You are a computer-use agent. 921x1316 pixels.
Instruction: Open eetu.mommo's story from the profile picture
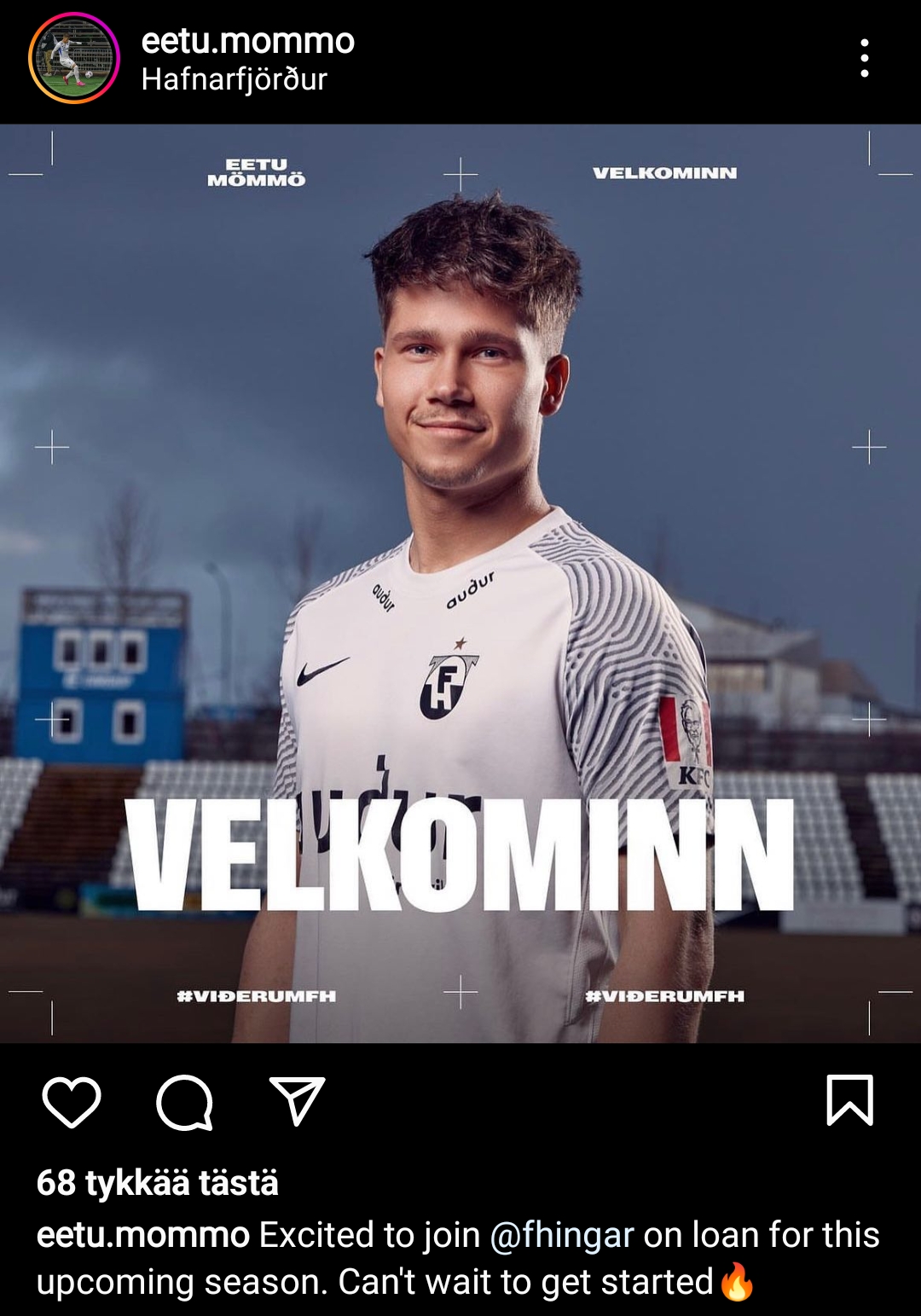(74, 58)
